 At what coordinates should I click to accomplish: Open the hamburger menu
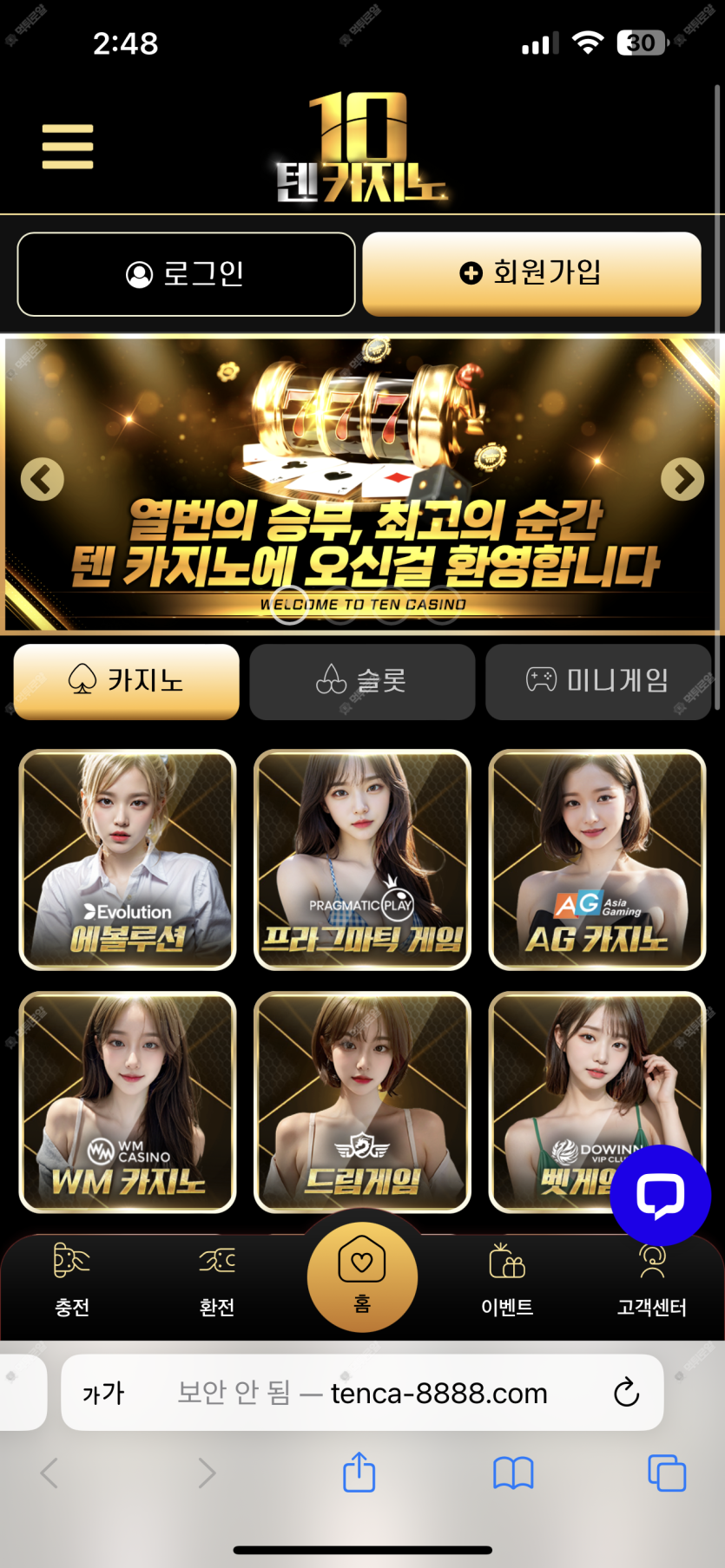point(68,146)
